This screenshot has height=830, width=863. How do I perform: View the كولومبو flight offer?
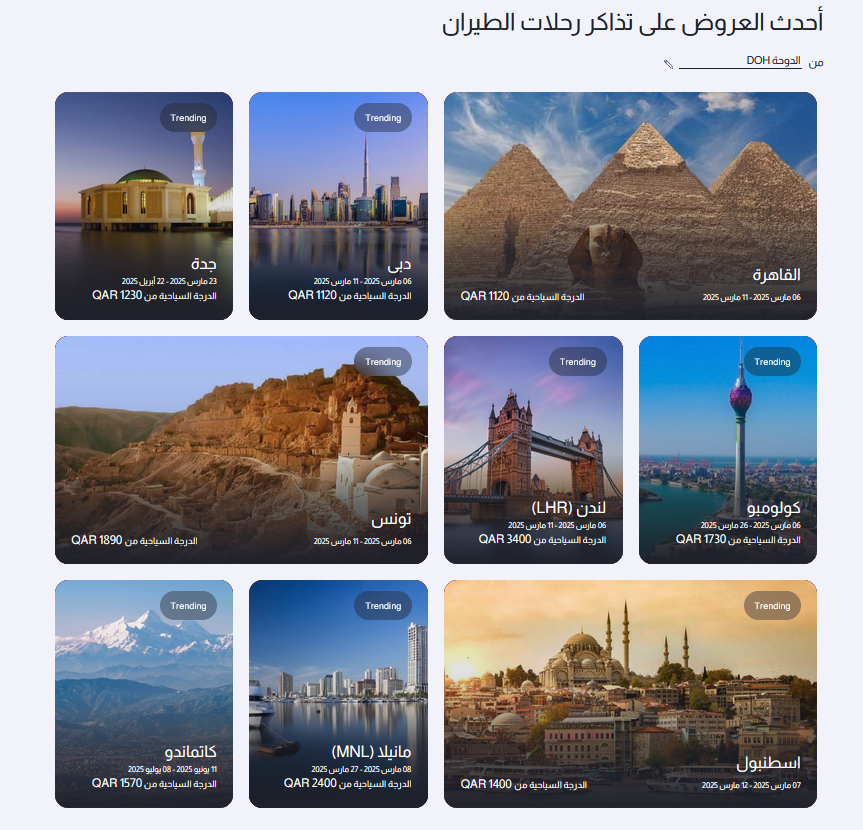tap(727, 450)
